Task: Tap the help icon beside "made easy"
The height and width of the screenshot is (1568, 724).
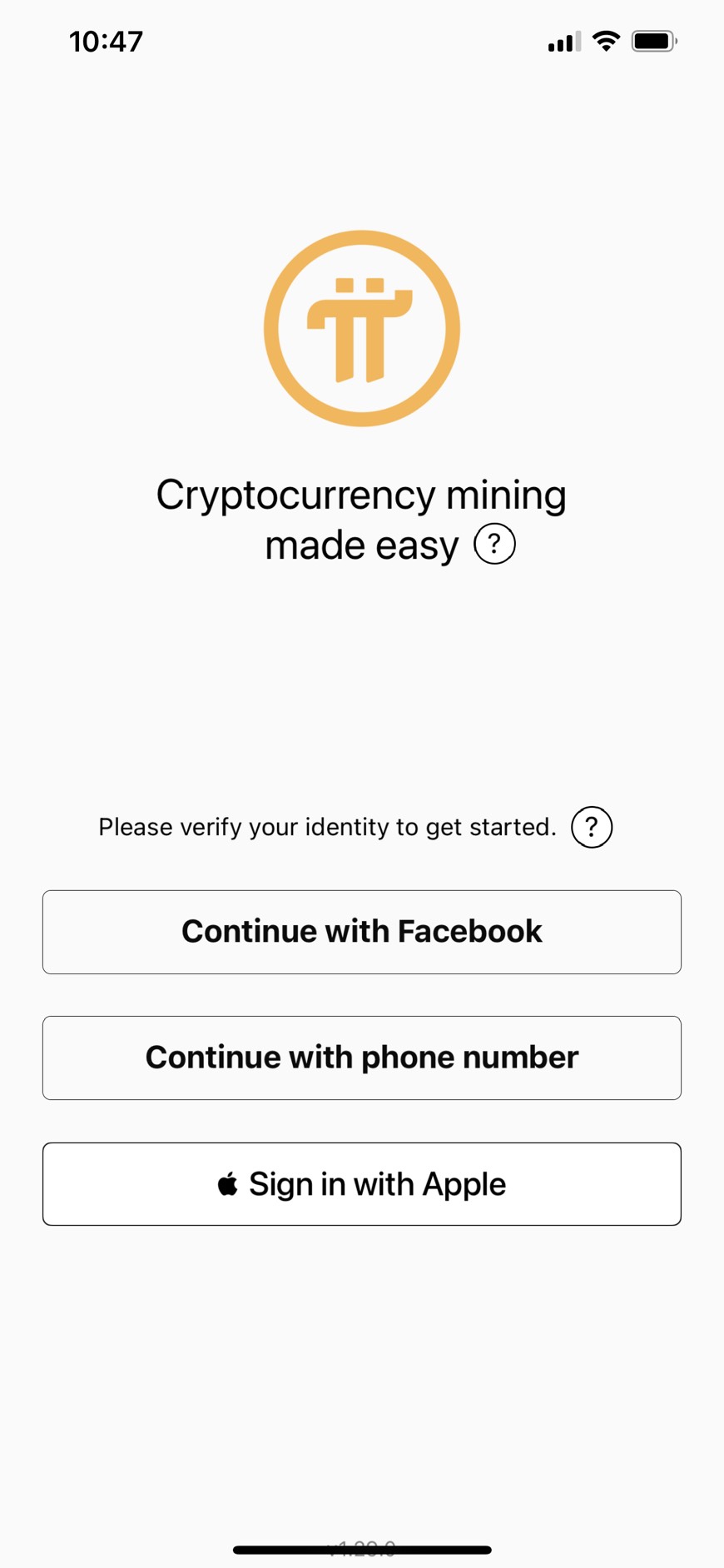Action: pos(494,544)
